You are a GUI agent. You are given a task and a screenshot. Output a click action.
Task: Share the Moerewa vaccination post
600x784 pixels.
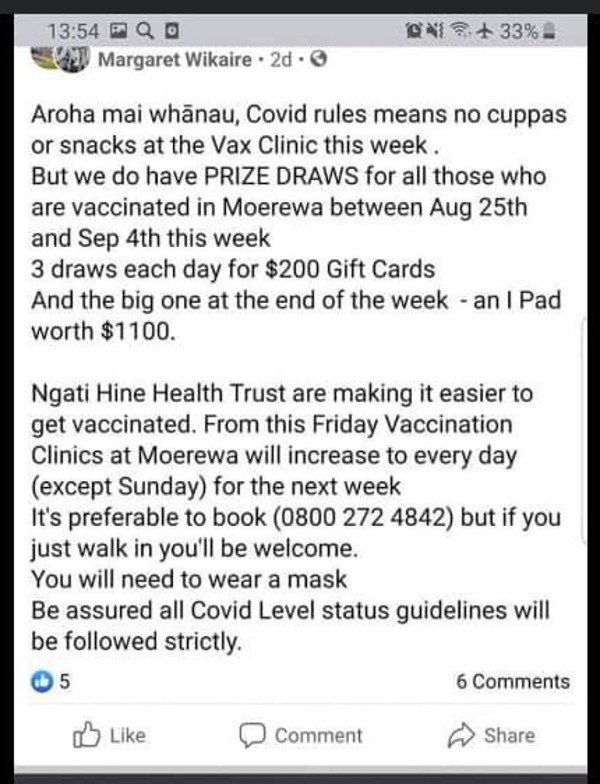coord(491,735)
